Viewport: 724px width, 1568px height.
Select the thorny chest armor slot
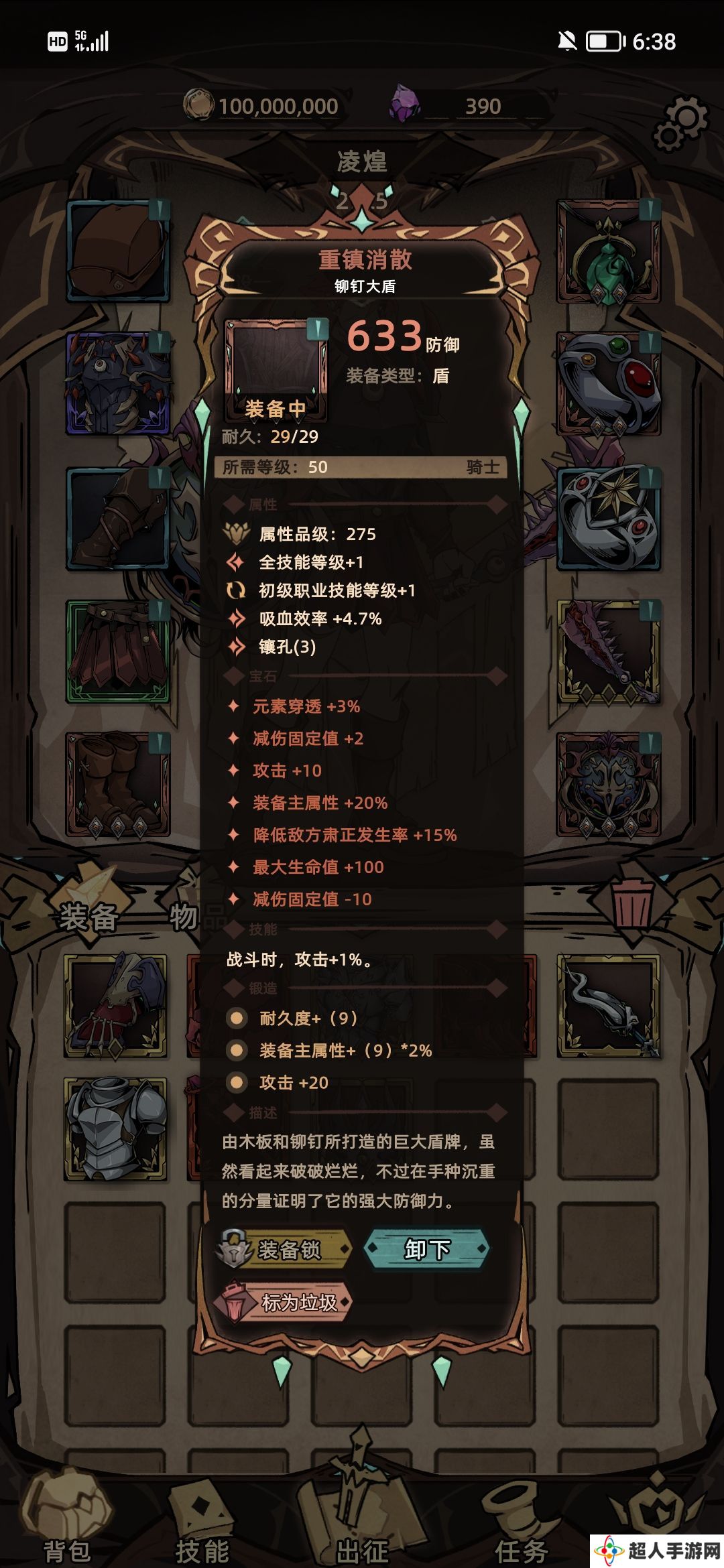[x=118, y=383]
